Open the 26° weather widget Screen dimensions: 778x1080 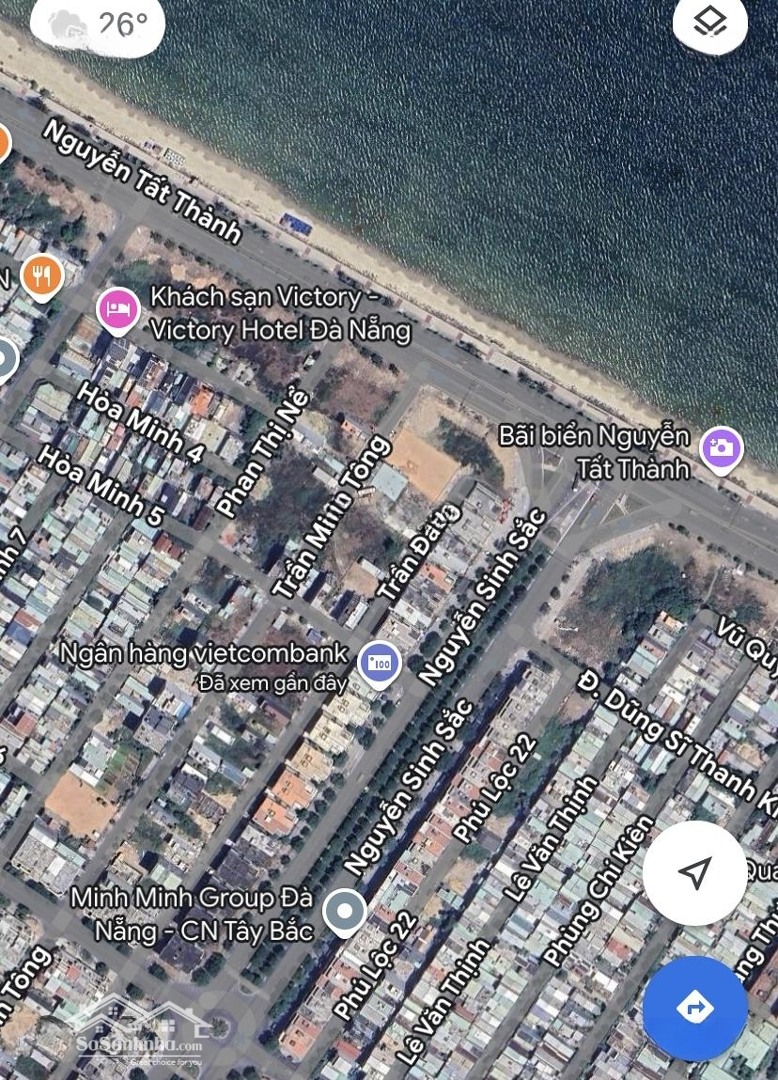pyautogui.click(x=98, y=25)
